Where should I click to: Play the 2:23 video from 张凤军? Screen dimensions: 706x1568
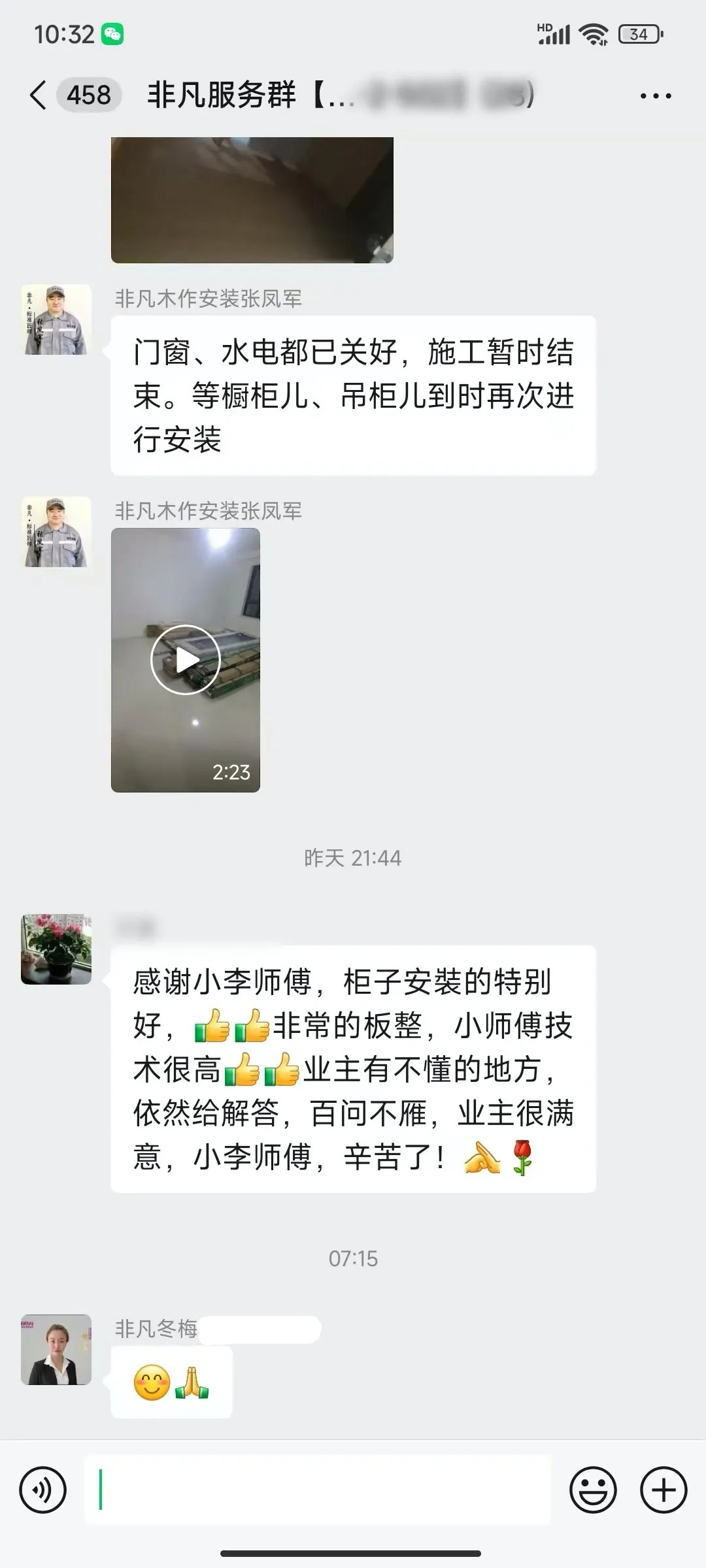click(x=186, y=660)
